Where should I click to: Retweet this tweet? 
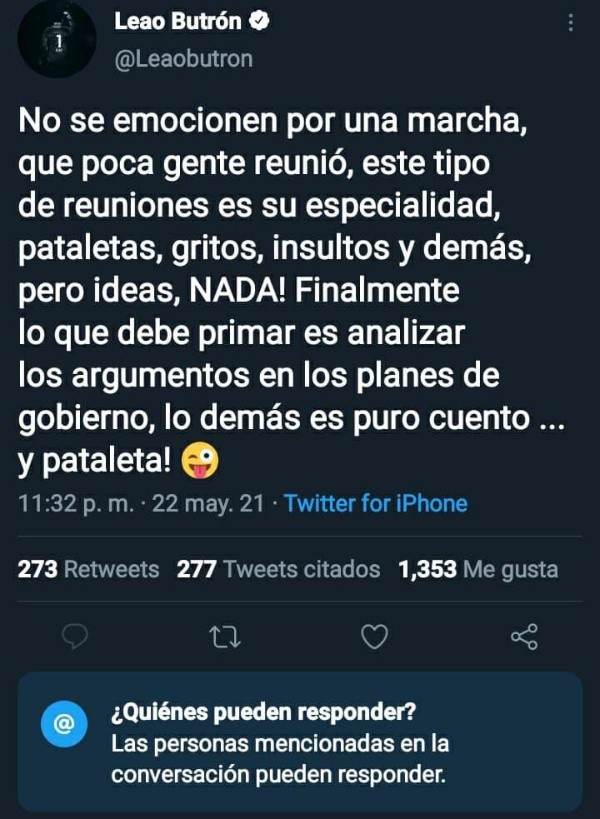click(x=224, y=636)
